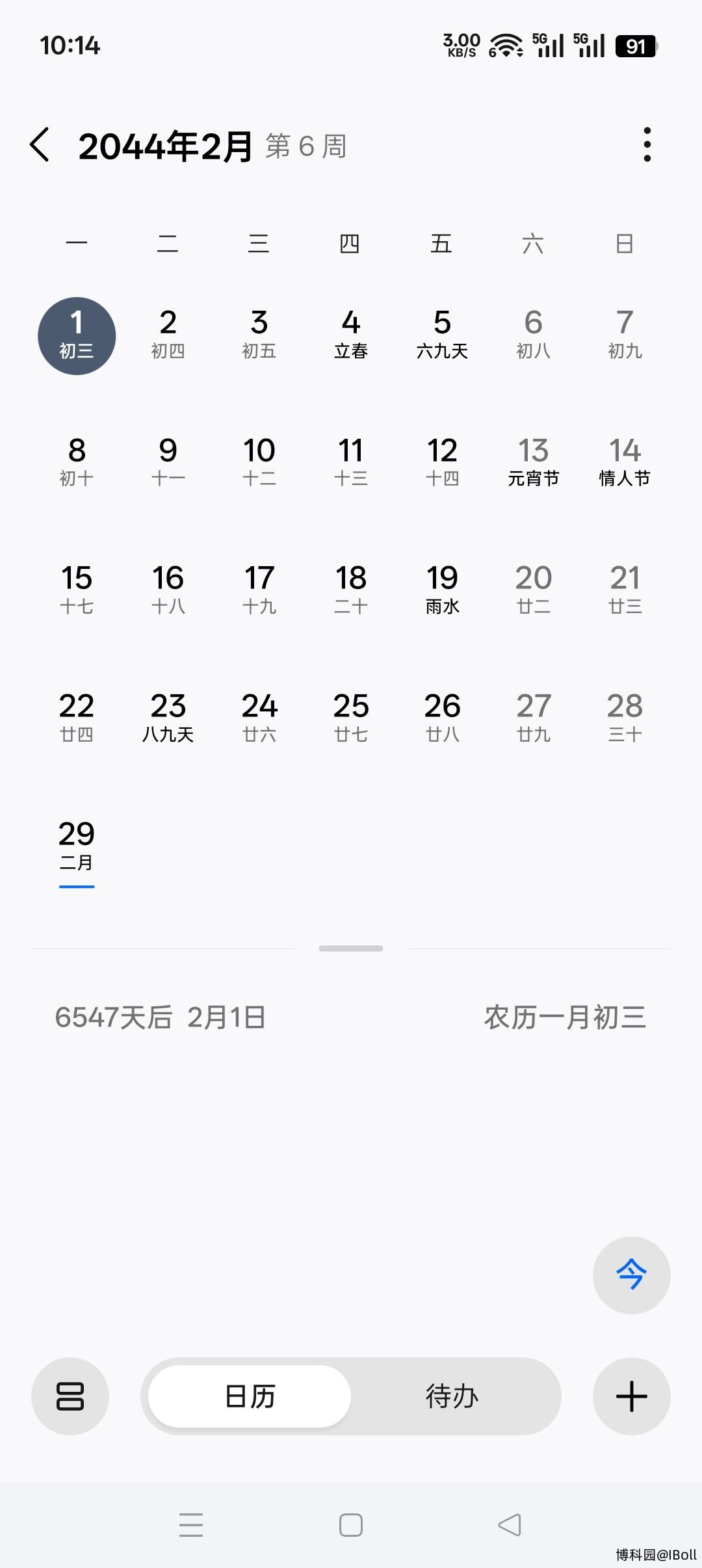Select February 28 三十
Image resolution: width=702 pixels, height=1568 pixels.
click(625, 718)
